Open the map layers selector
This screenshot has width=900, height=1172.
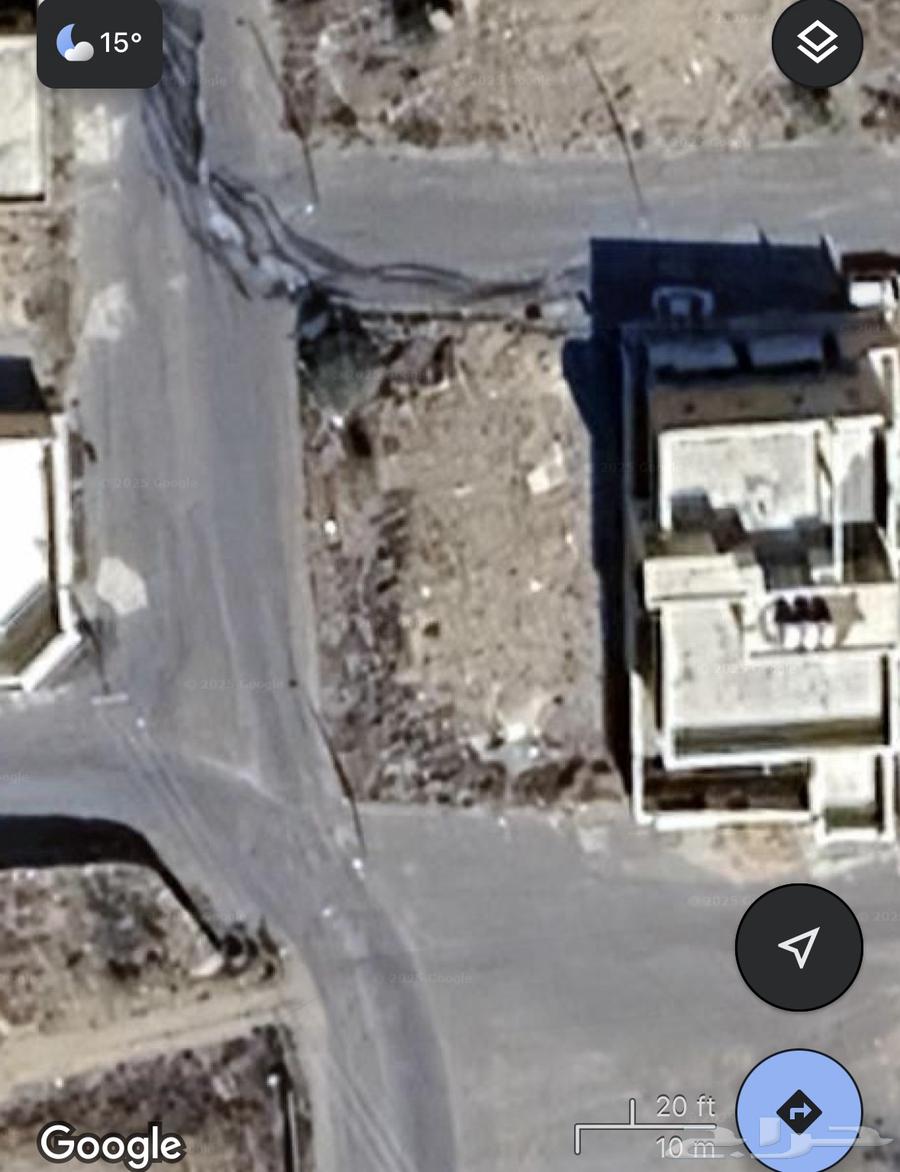(817, 43)
